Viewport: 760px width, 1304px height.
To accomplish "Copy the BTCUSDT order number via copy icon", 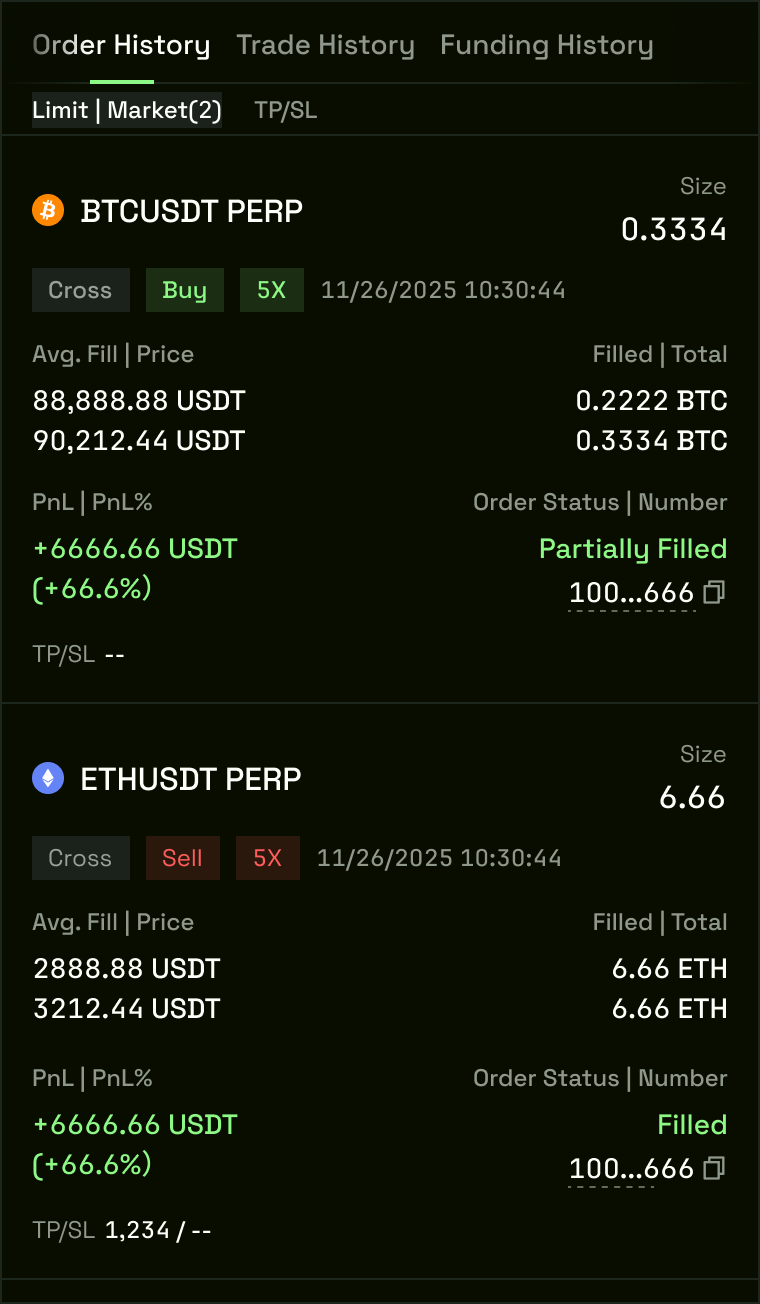I will tap(714, 592).
